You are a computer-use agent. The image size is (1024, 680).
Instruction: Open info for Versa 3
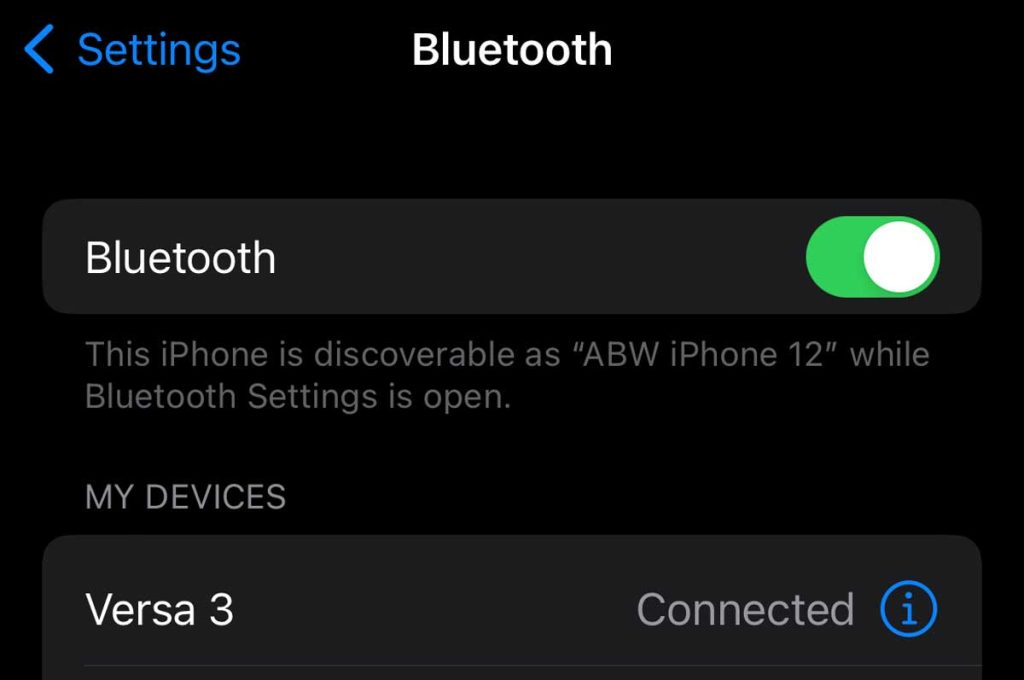pos(908,609)
